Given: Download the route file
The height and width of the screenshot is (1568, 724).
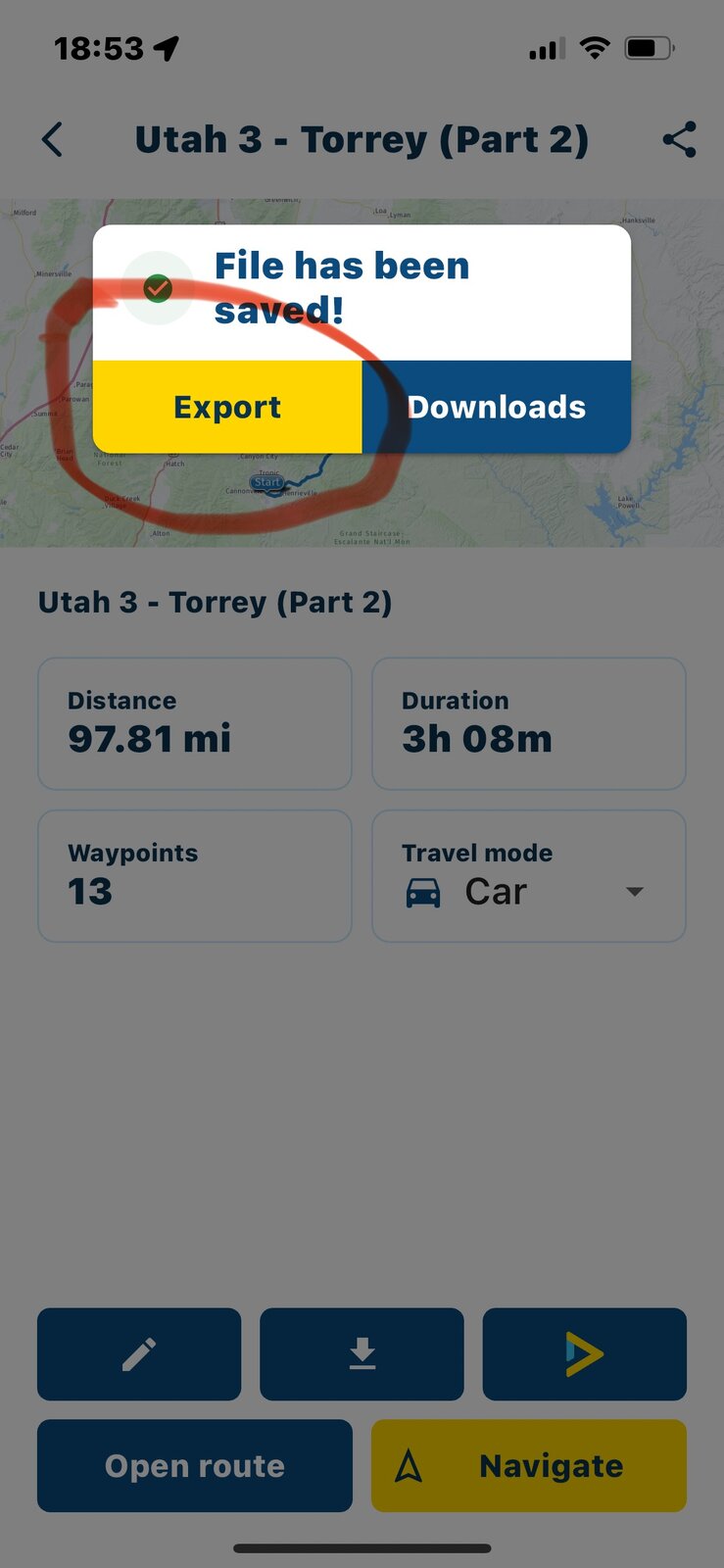Looking at the screenshot, I should (x=362, y=1354).
